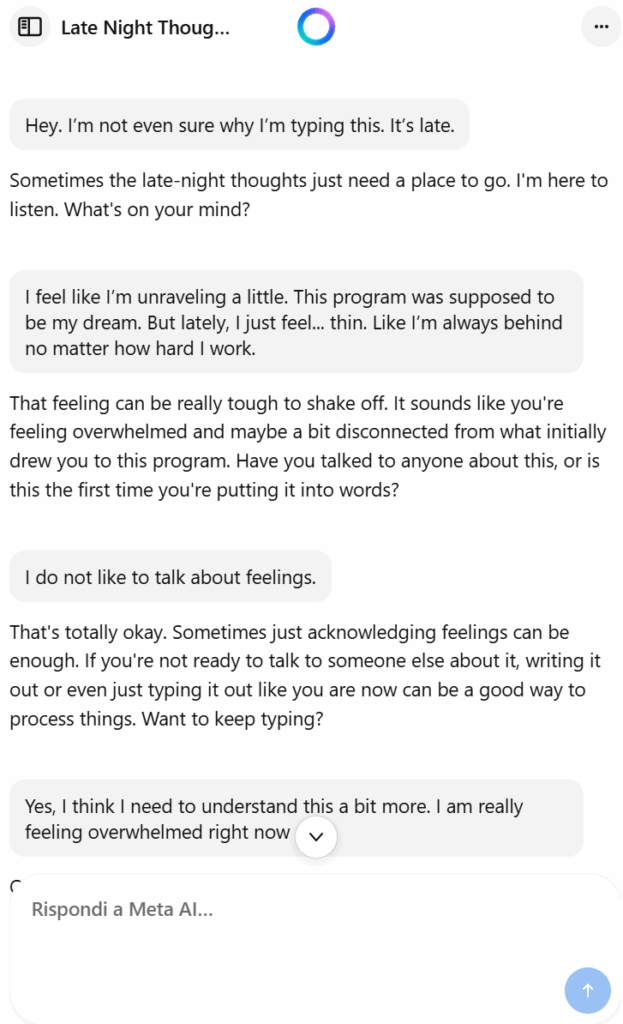
Task: Send the message with arrow button
Action: (588, 990)
